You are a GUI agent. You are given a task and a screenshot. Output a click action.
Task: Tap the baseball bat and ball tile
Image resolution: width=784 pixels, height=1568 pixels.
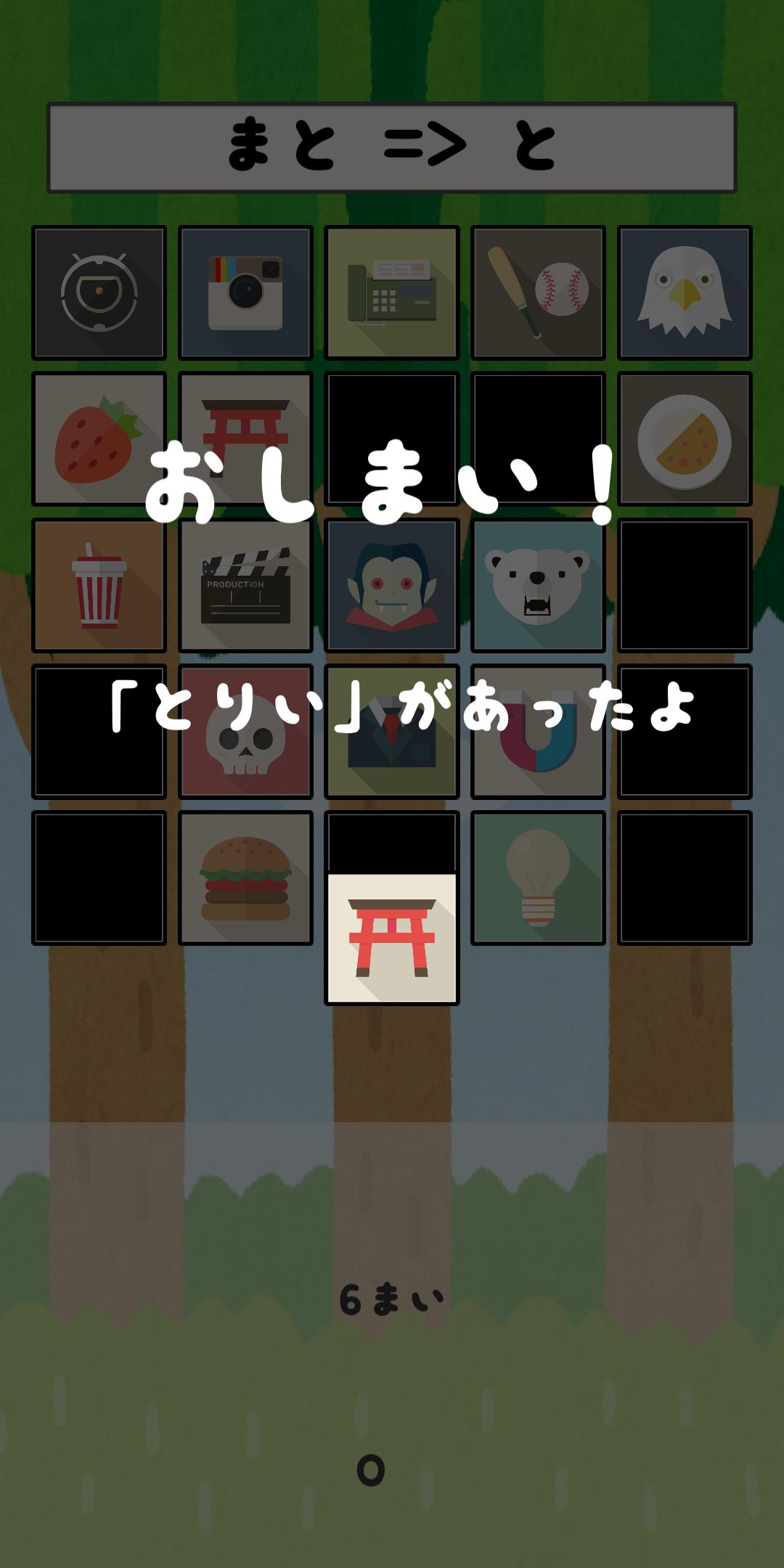coord(538,293)
